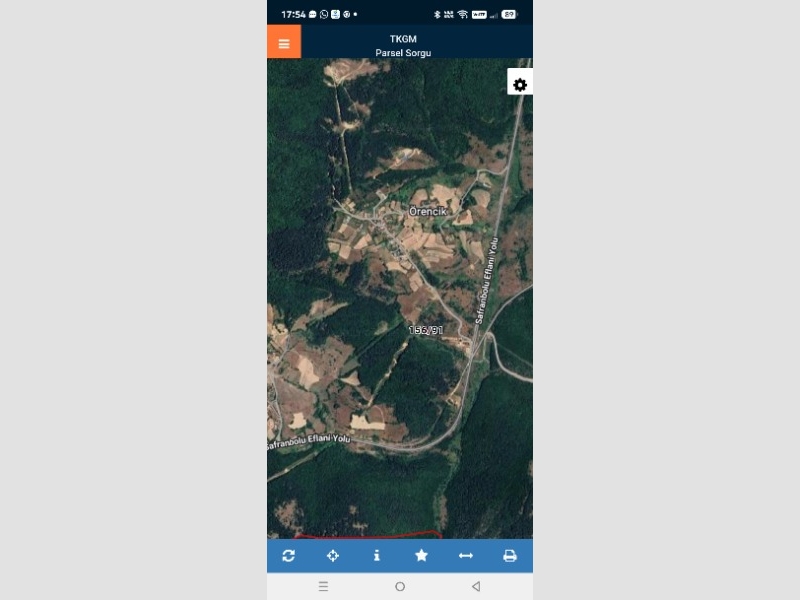Center map with the crosshair icon
The width and height of the screenshot is (800, 600).
(333, 556)
